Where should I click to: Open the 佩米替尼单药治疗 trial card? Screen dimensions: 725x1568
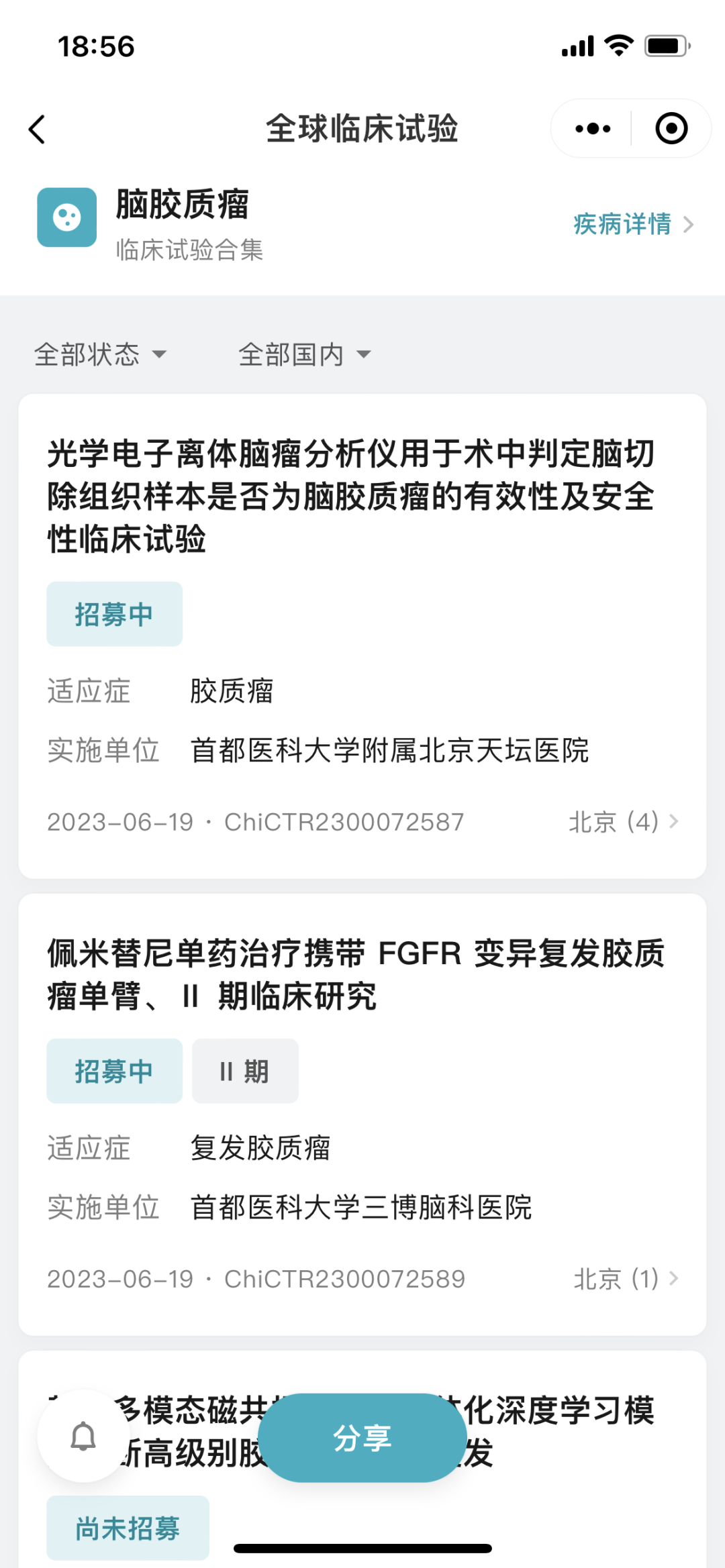click(x=362, y=1114)
